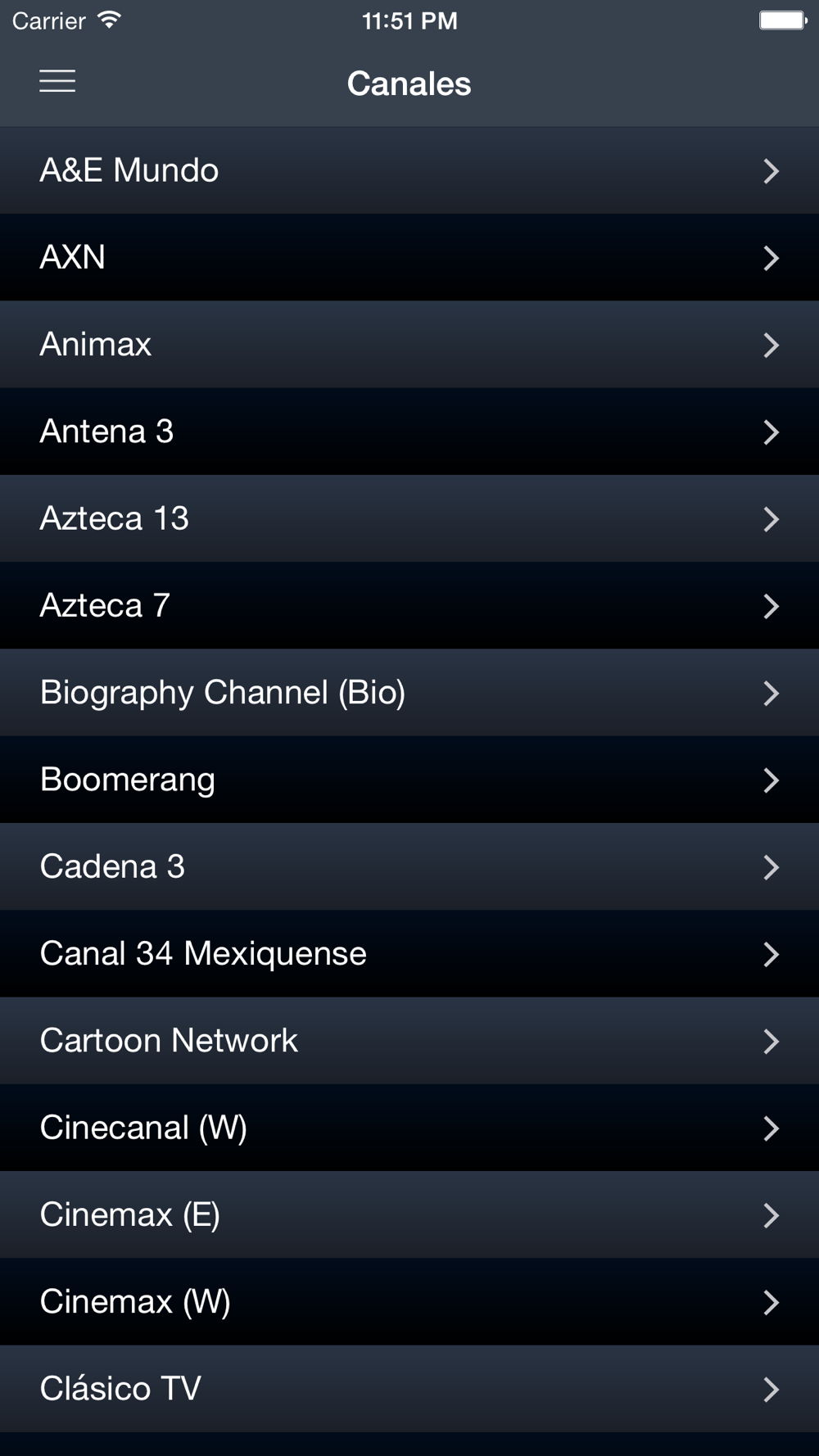Select the AXN channel row
The image size is (819, 1456).
[409, 257]
